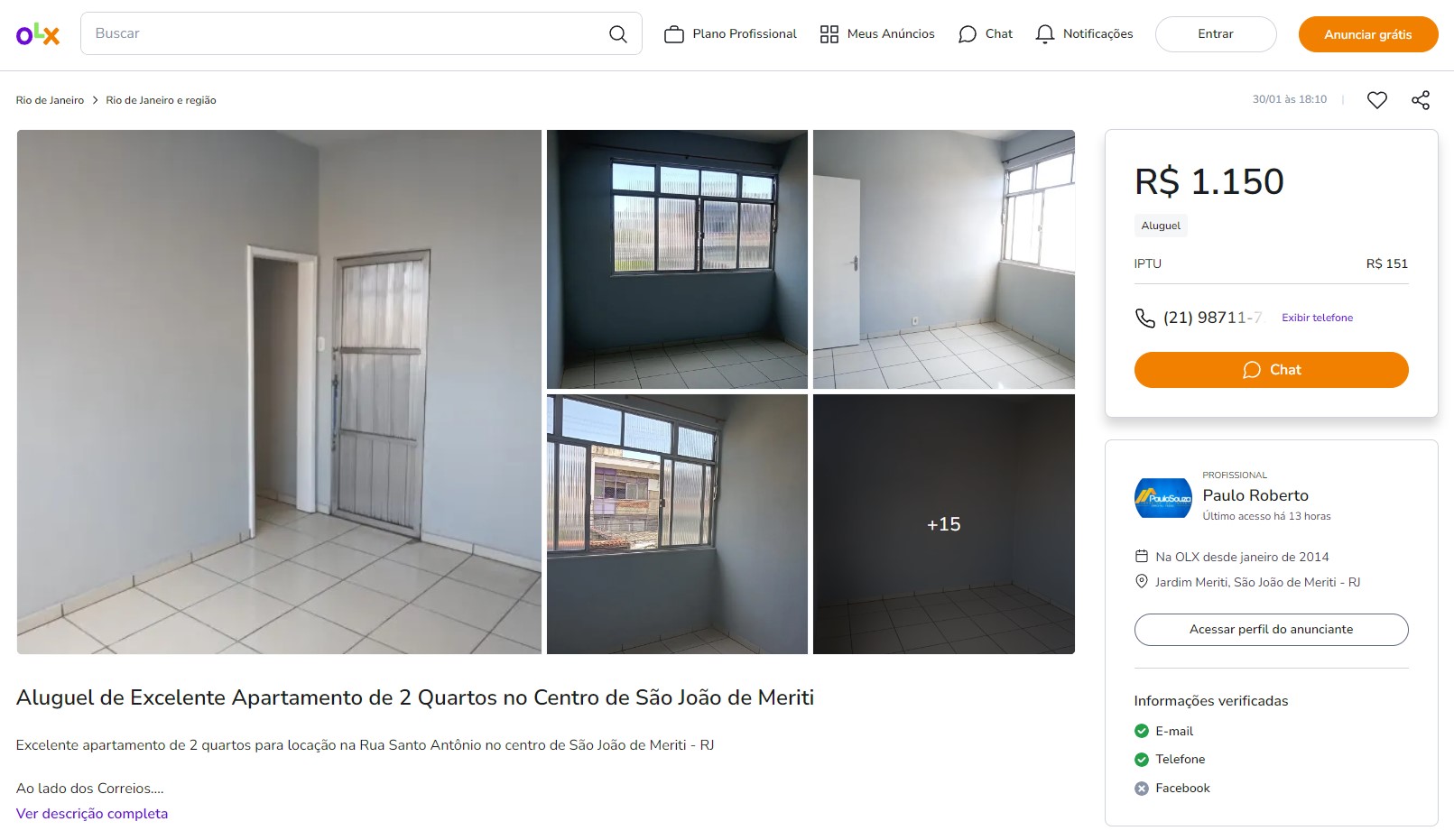Screen dimensions: 1454x840
Task: Open the OLX logo home link
Action: pyautogui.click(x=38, y=34)
